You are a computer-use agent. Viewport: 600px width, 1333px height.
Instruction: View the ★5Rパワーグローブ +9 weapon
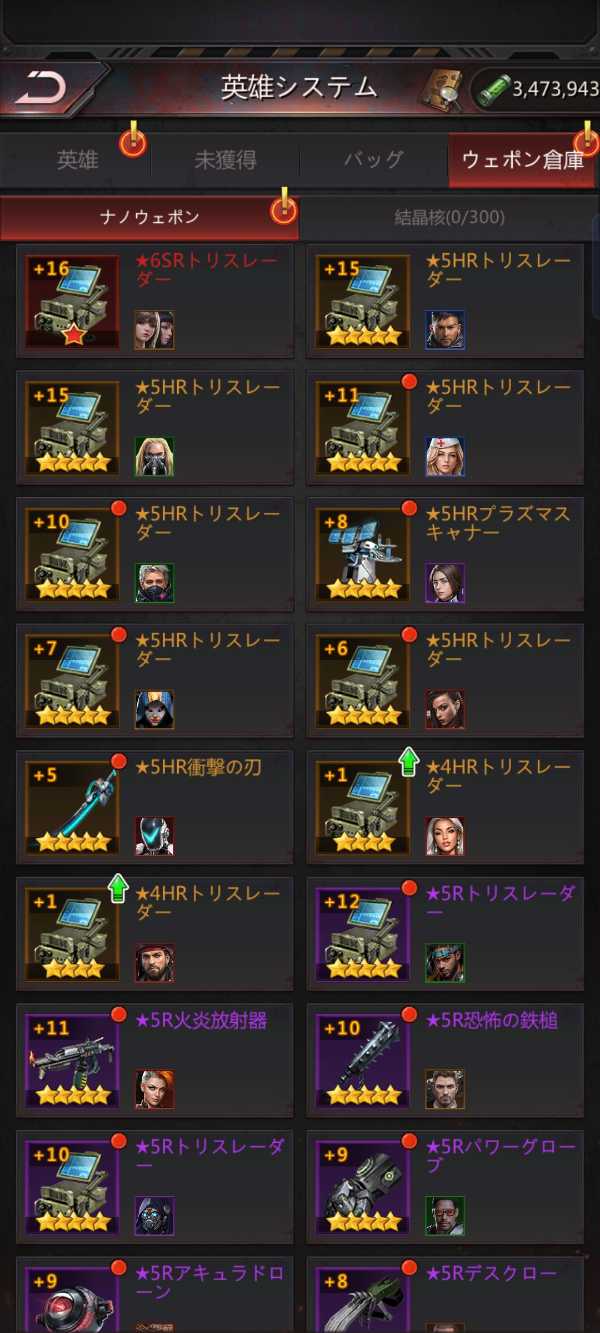point(445,1187)
